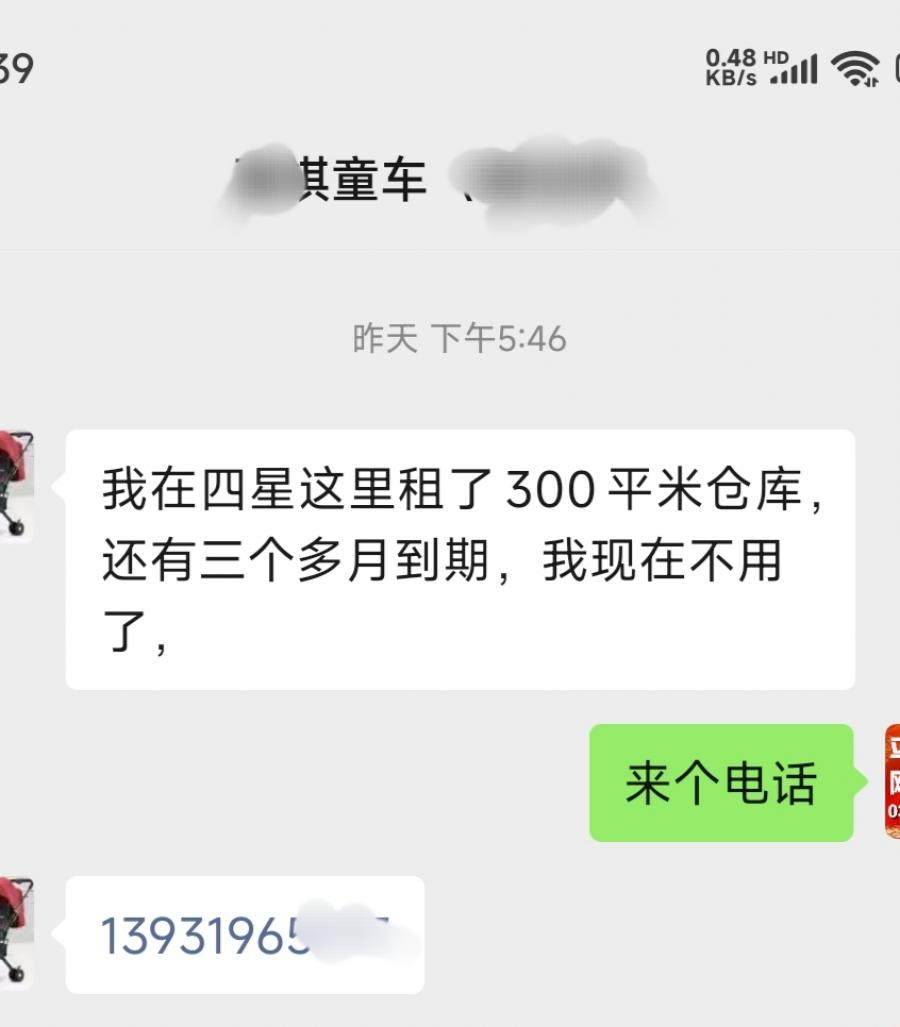The width and height of the screenshot is (900, 1027).
Task: Open sender's avatar beside the 300平米仓库 message
Action: [15, 487]
